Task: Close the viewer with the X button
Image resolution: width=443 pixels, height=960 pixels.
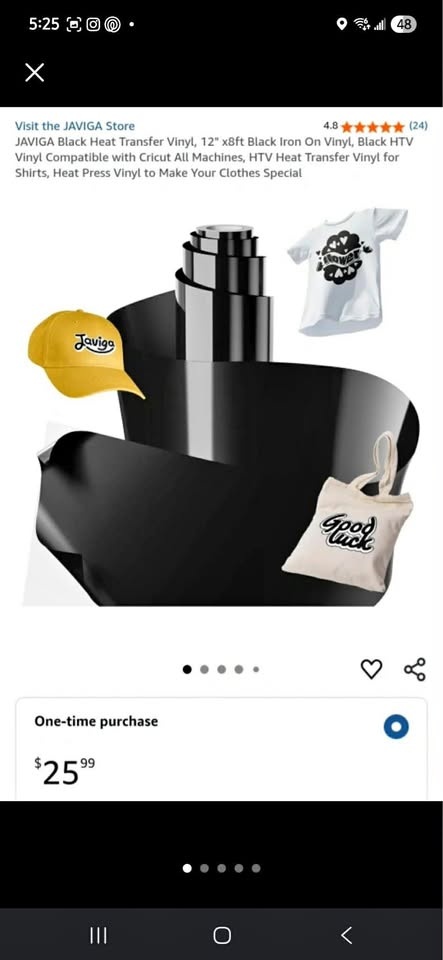Action: click(34, 73)
